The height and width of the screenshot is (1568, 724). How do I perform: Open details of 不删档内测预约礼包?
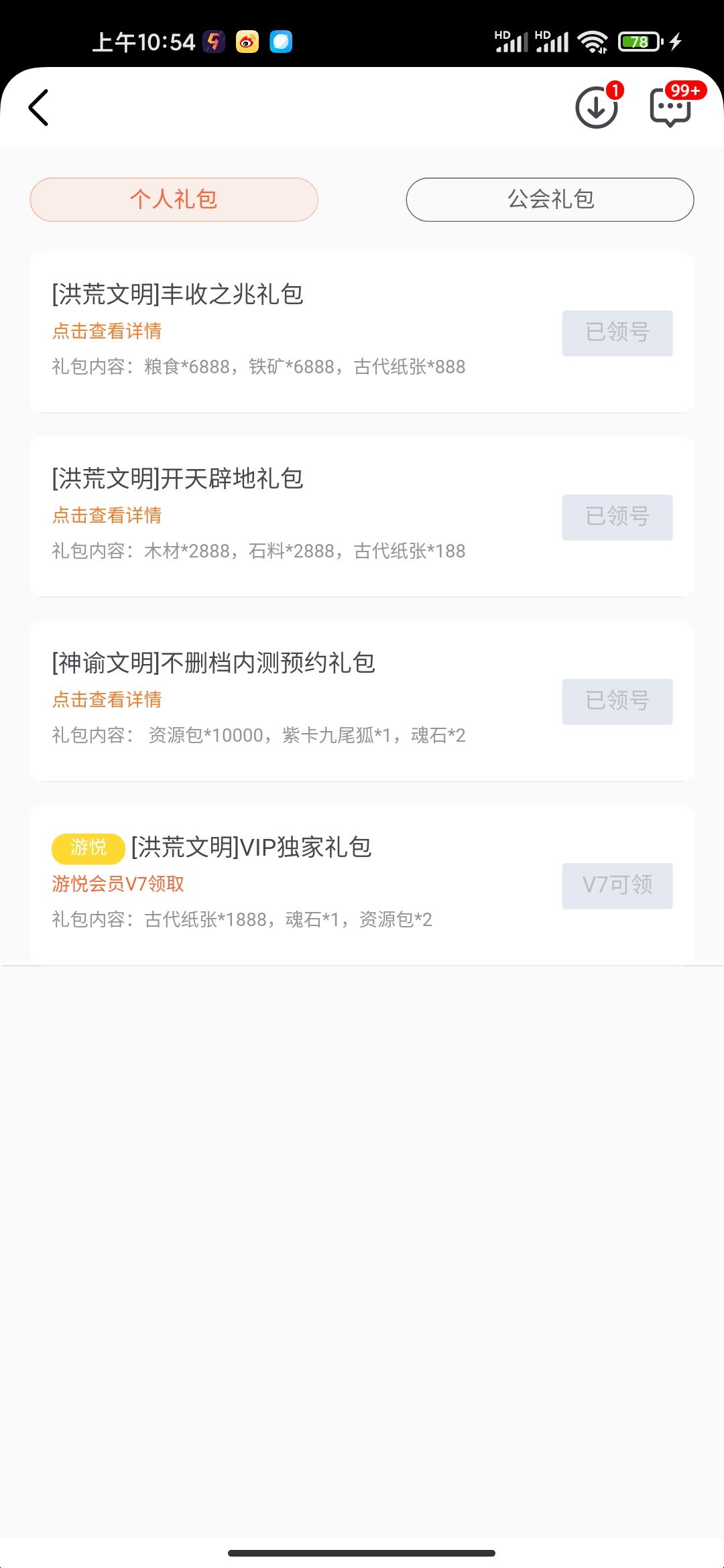[x=107, y=700]
